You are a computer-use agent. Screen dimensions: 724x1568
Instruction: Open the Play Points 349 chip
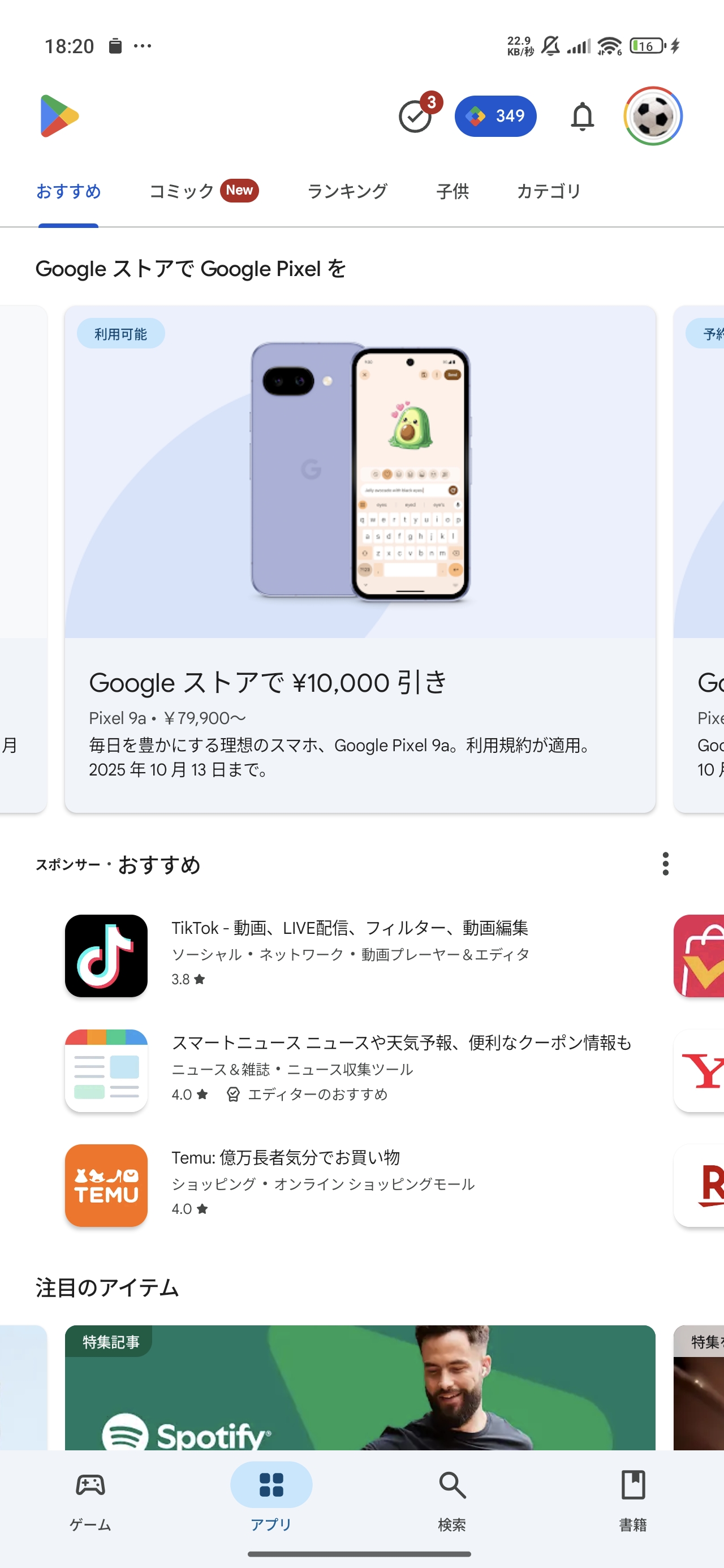[495, 117]
